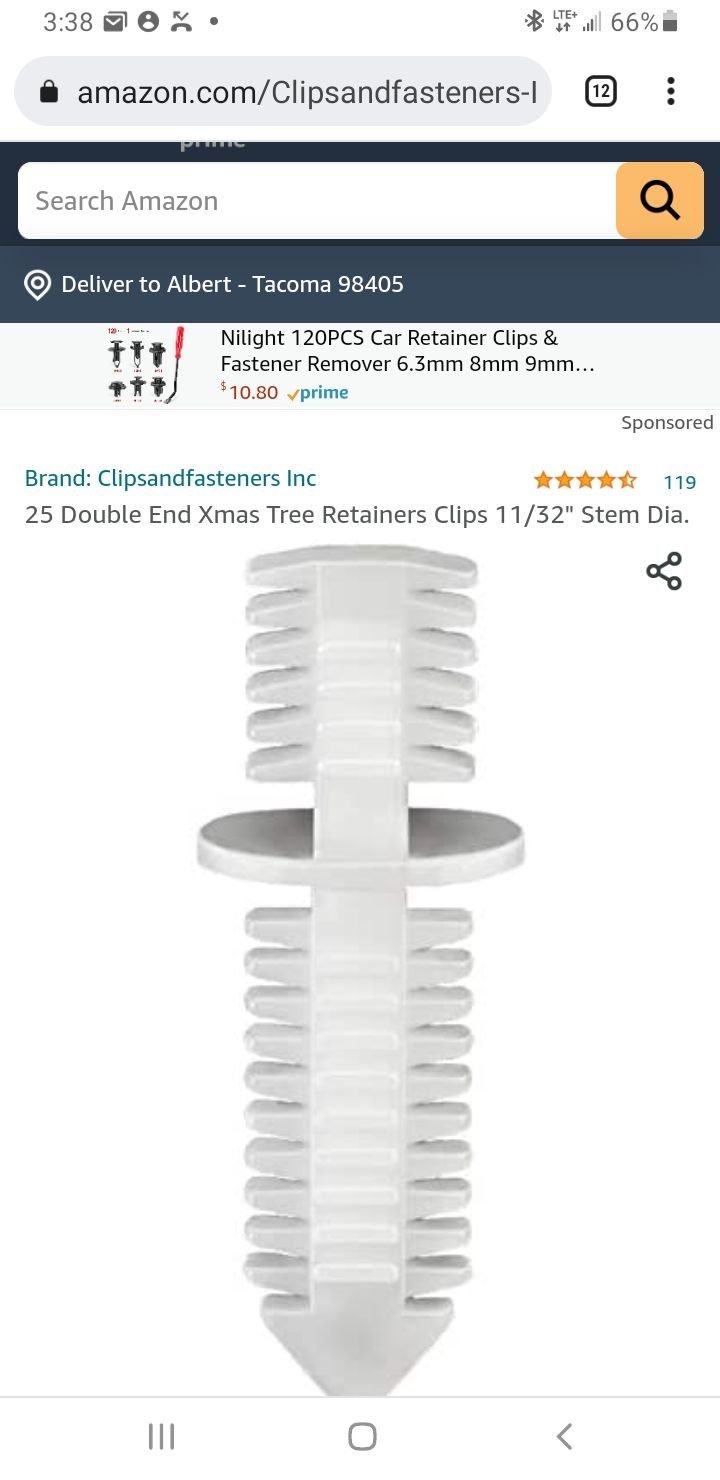
Task: Tap inside the Search Amazon input field
Action: pos(300,200)
